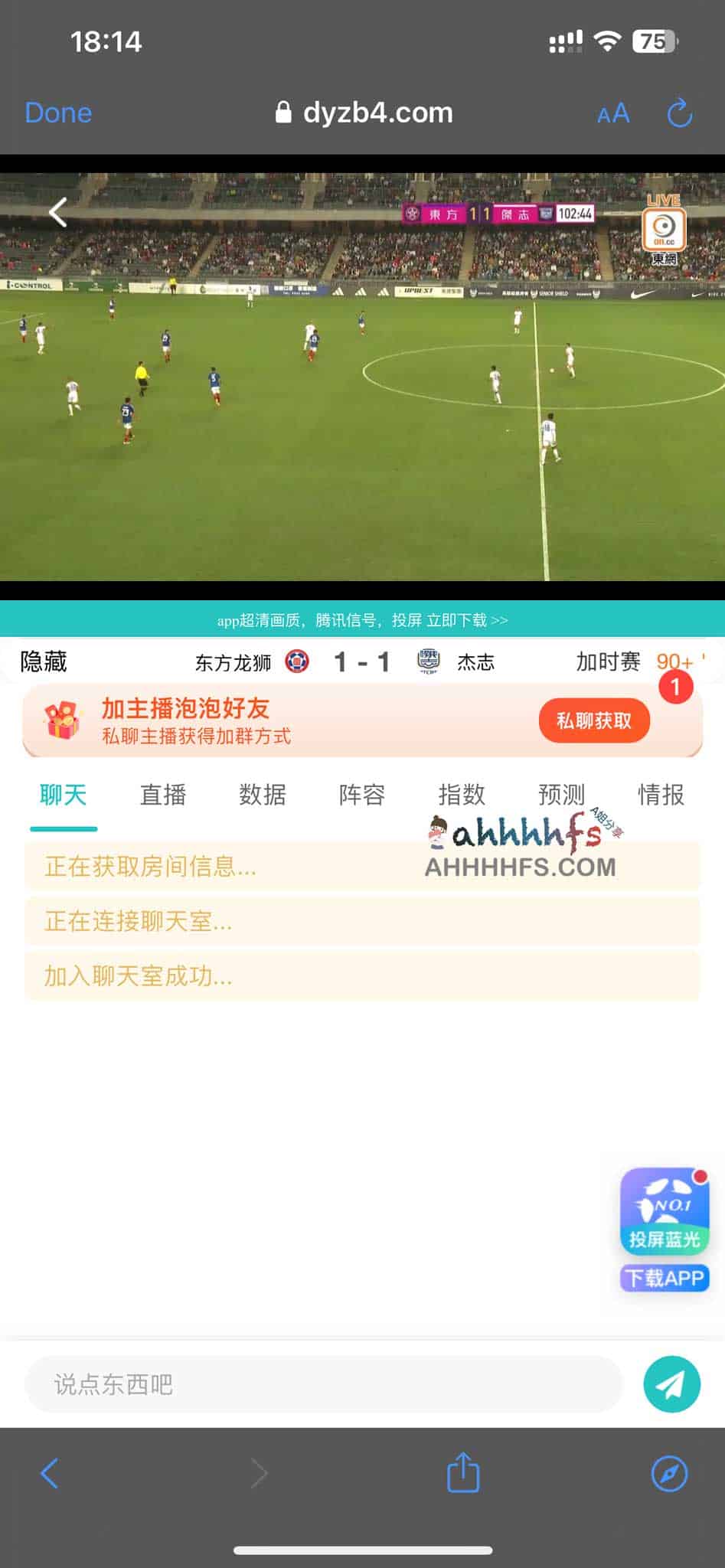Open page in Safari via compass icon
Viewport: 725px width, 1568px height.
(669, 1472)
